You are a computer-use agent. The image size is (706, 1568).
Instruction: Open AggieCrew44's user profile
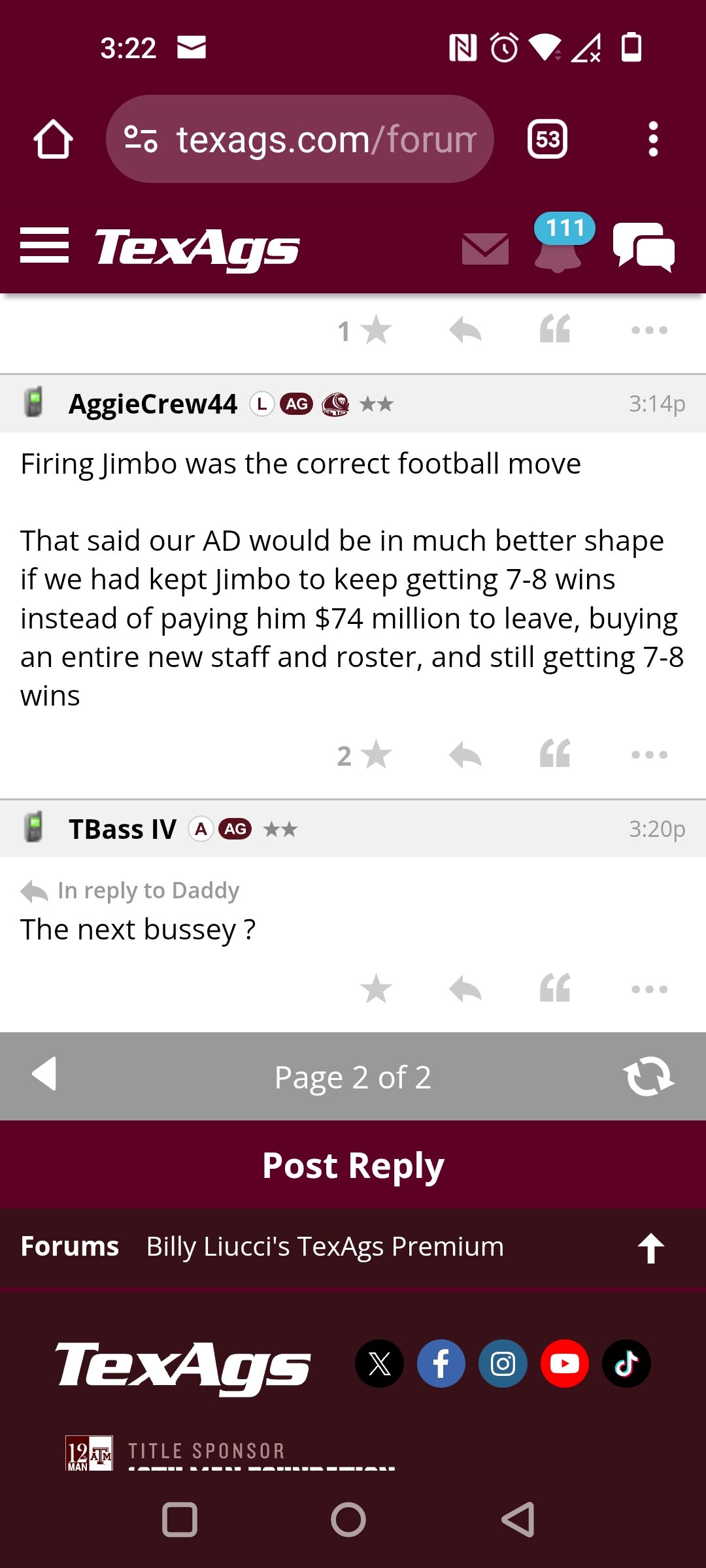(153, 404)
